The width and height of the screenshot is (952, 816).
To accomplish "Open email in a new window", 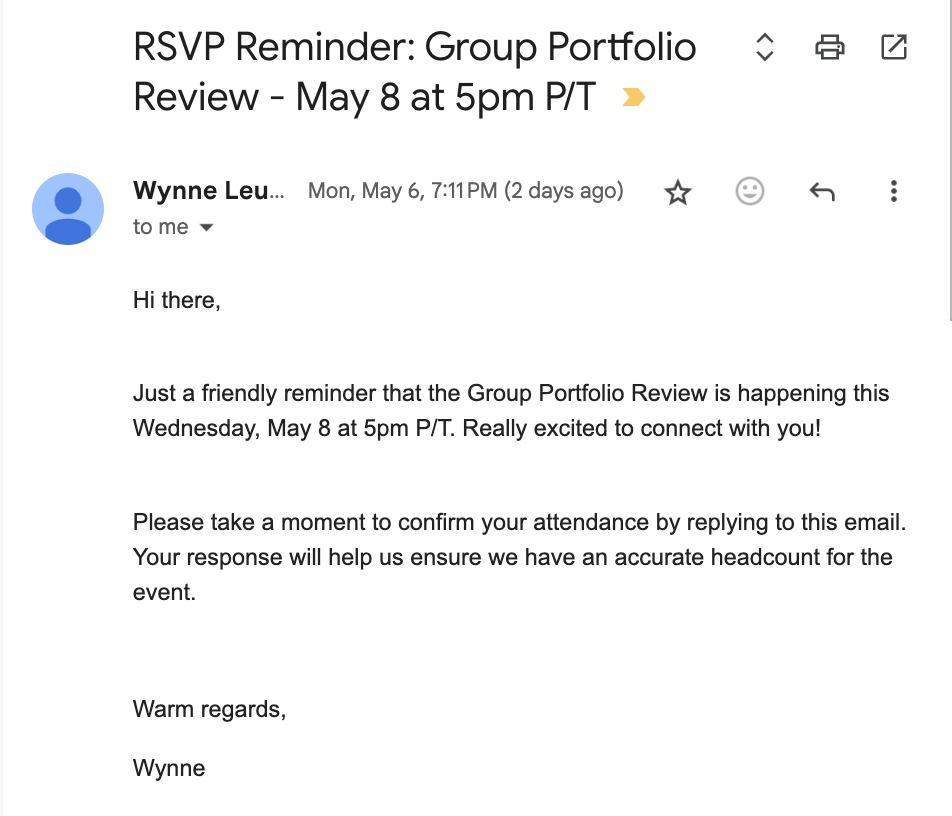I will coord(893,47).
